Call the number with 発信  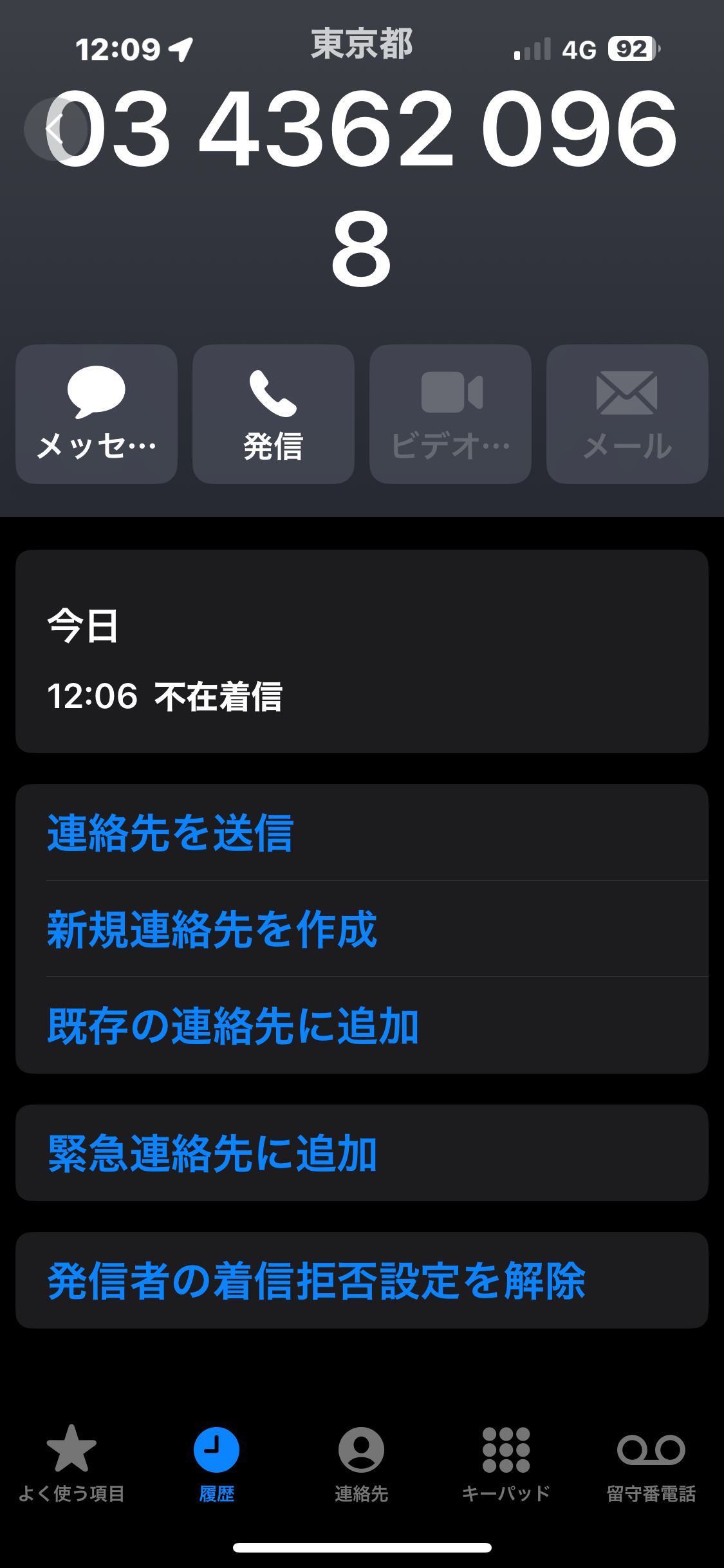(x=274, y=414)
